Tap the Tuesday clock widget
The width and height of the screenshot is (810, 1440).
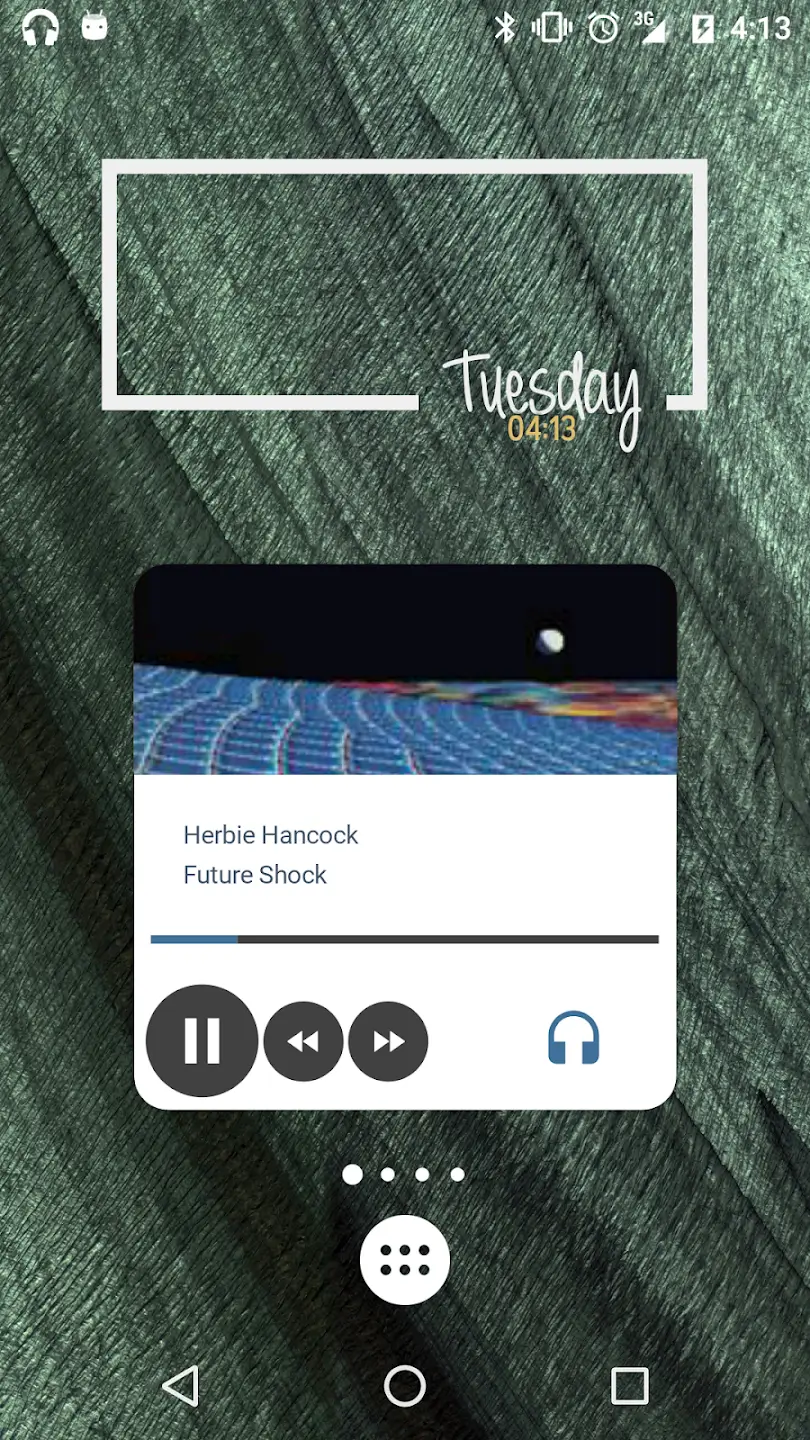pos(405,300)
